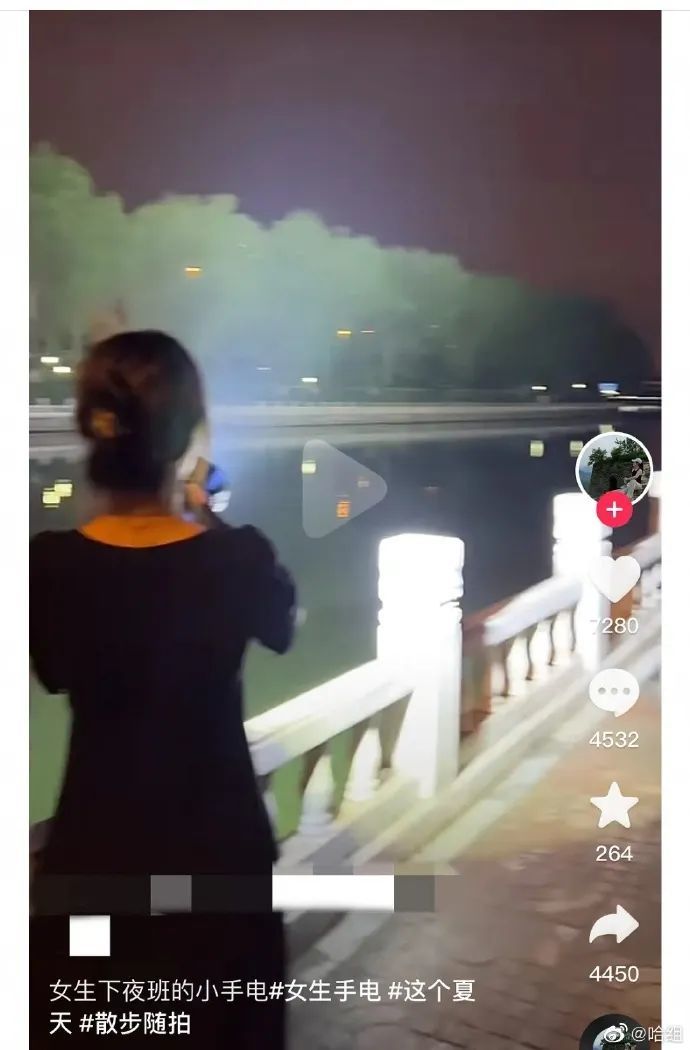The image size is (690, 1050).
Task: Like this video with the heart
Action: click(x=614, y=579)
